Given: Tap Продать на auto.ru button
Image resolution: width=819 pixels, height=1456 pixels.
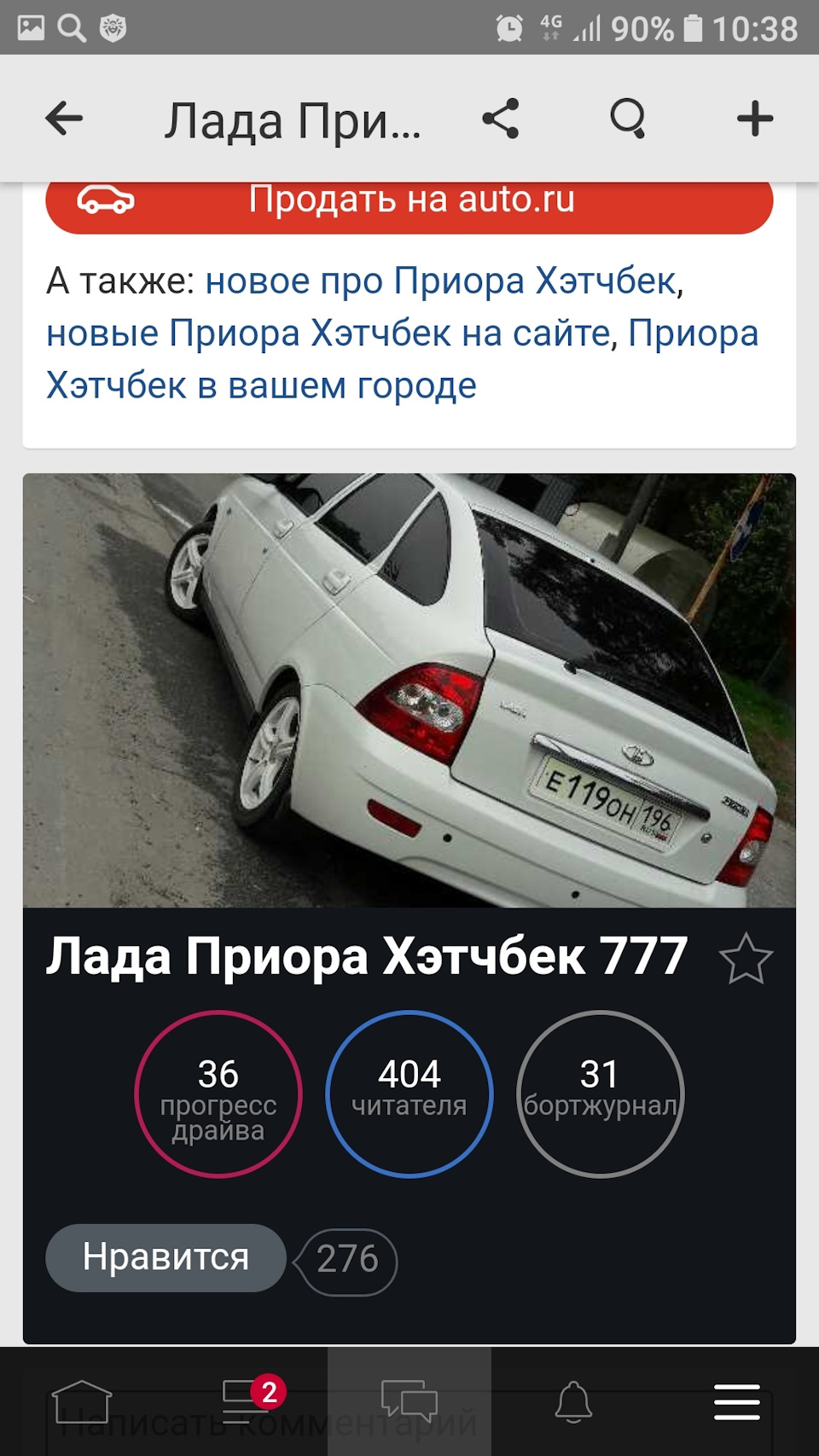Looking at the screenshot, I should pyautogui.click(x=409, y=203).
